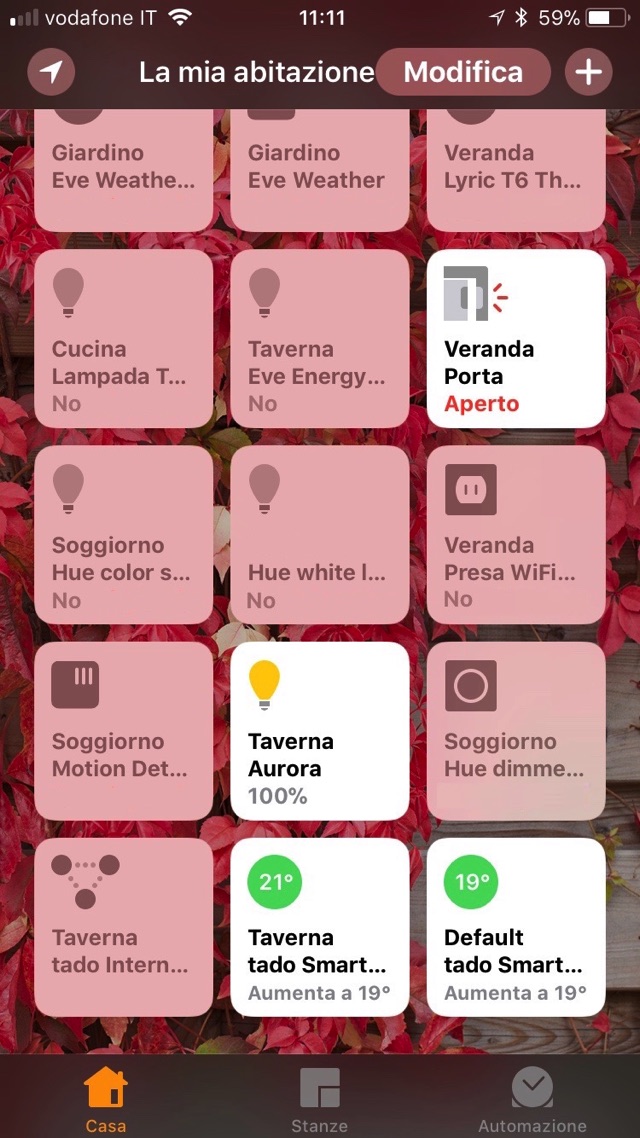Go to the Automazione tab
The width and height of the screenshot is (640, 1138).
532,1099
